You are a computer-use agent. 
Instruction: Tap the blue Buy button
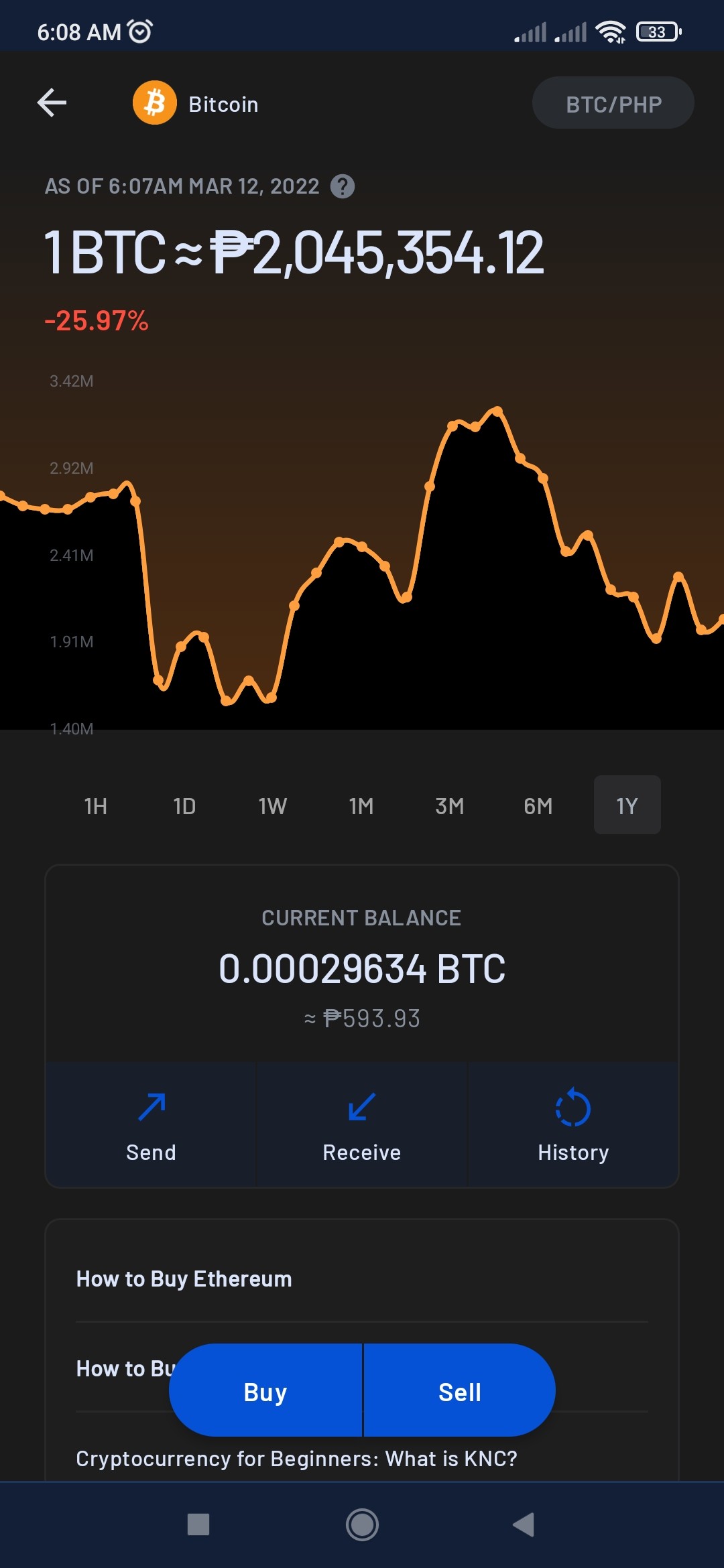[x=265, y=1391]
